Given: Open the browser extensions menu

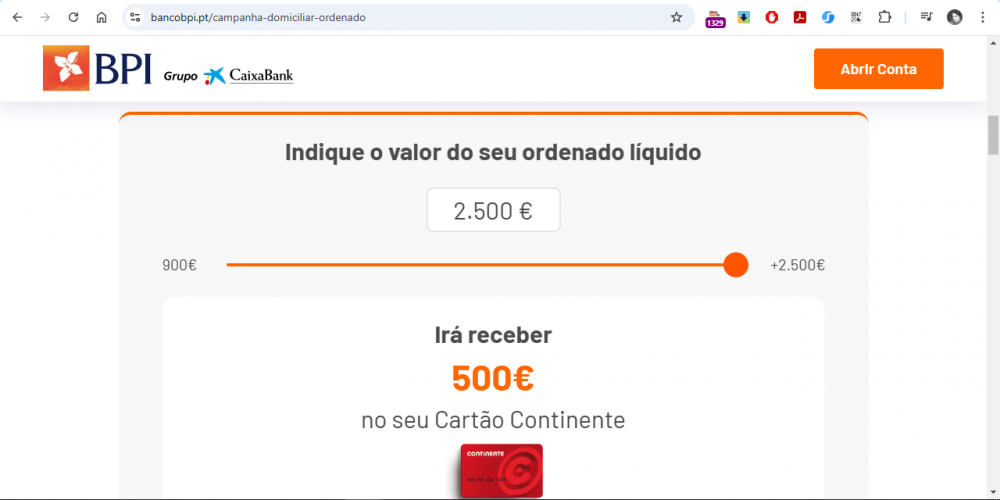Looking at the screenshot, I should click(x=884, y=17).
